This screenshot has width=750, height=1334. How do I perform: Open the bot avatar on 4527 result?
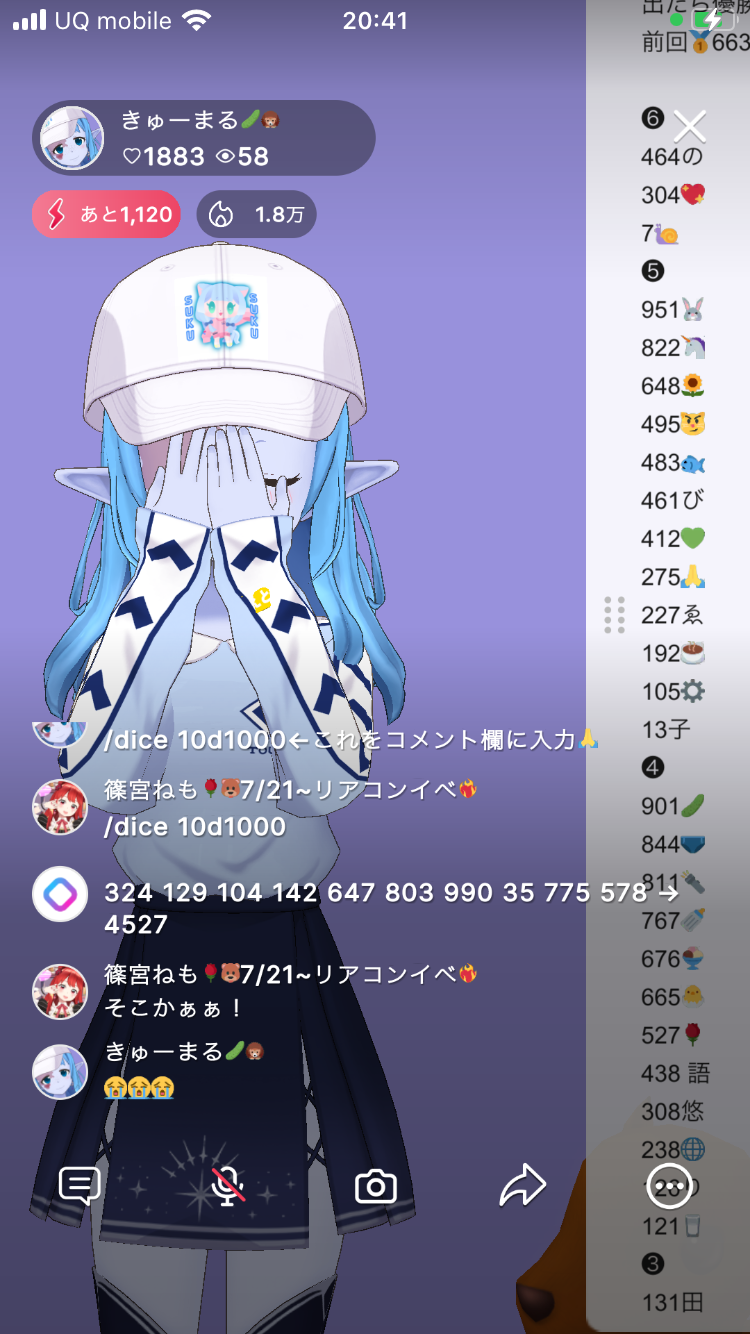(x=60, y=894)
